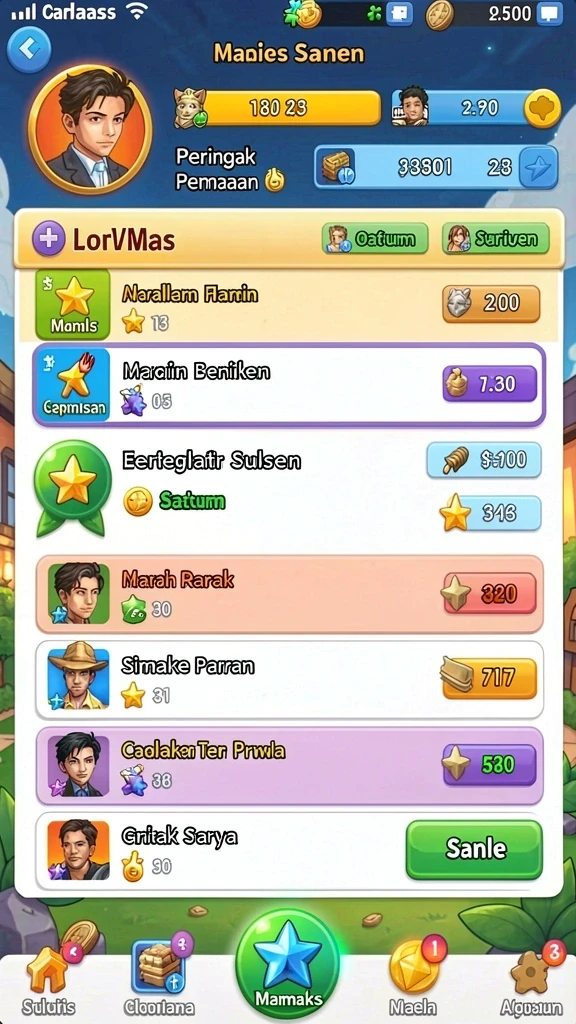The image size is (576, 1024).
Task: Open the Marain Beniken row
Action: 288,385
